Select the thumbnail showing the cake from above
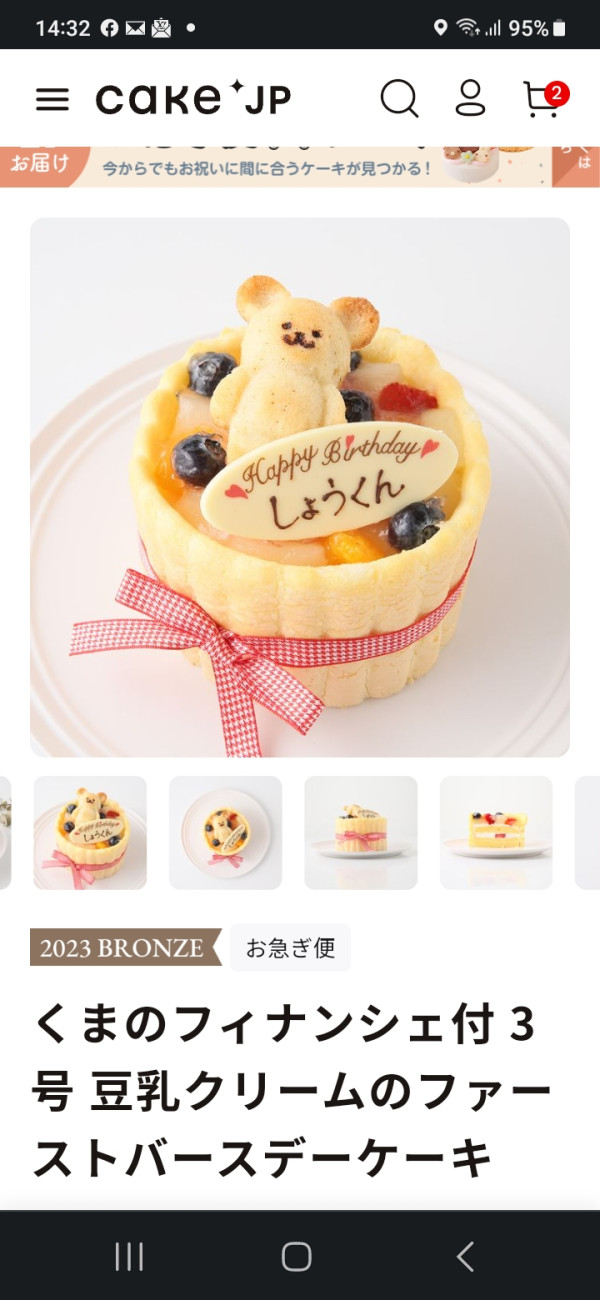 pyautogui.click(x=225, y=833)
